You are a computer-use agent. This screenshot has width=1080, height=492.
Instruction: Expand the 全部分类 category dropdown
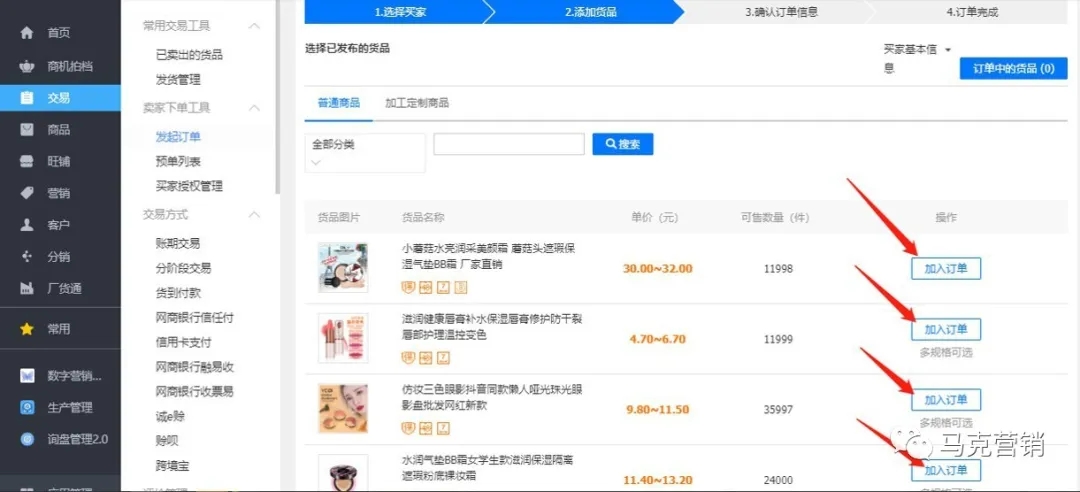click(364, 152)
